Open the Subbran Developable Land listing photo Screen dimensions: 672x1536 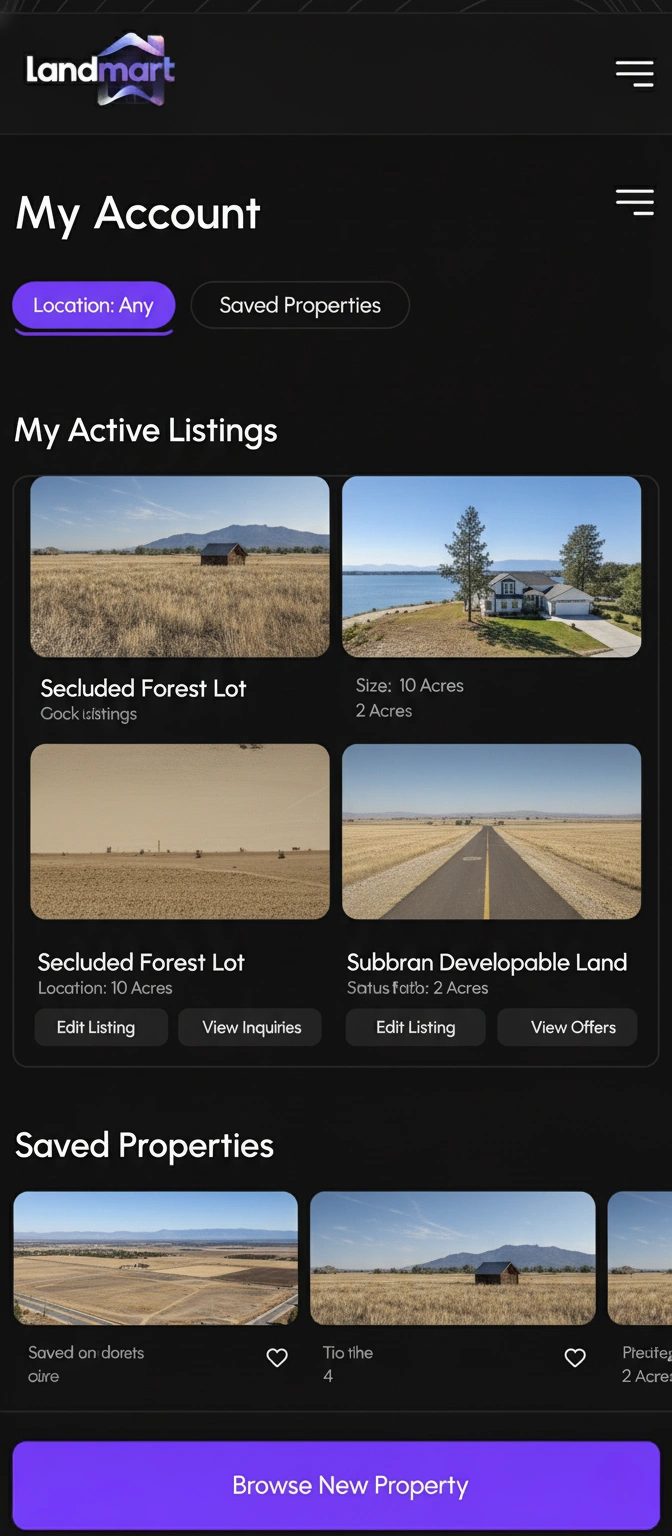(x=491, y=831)
